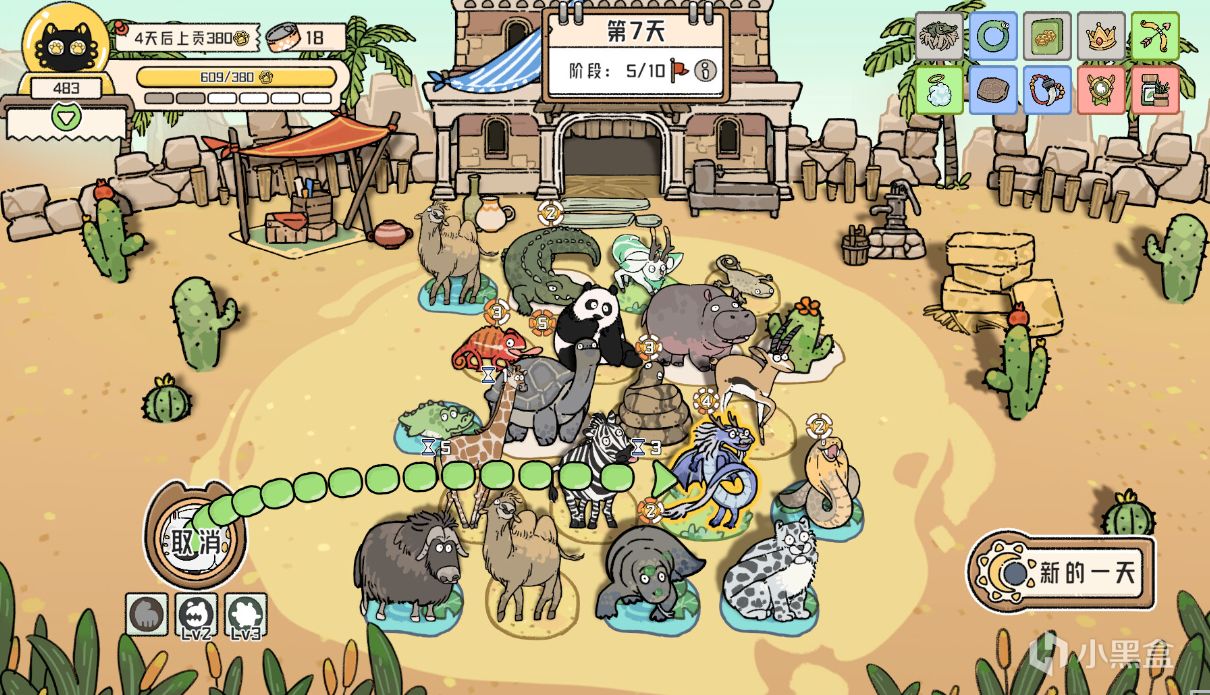View the medal badge item
1210x695 pixels.
pyautogui.click(x=1101, y=90)
